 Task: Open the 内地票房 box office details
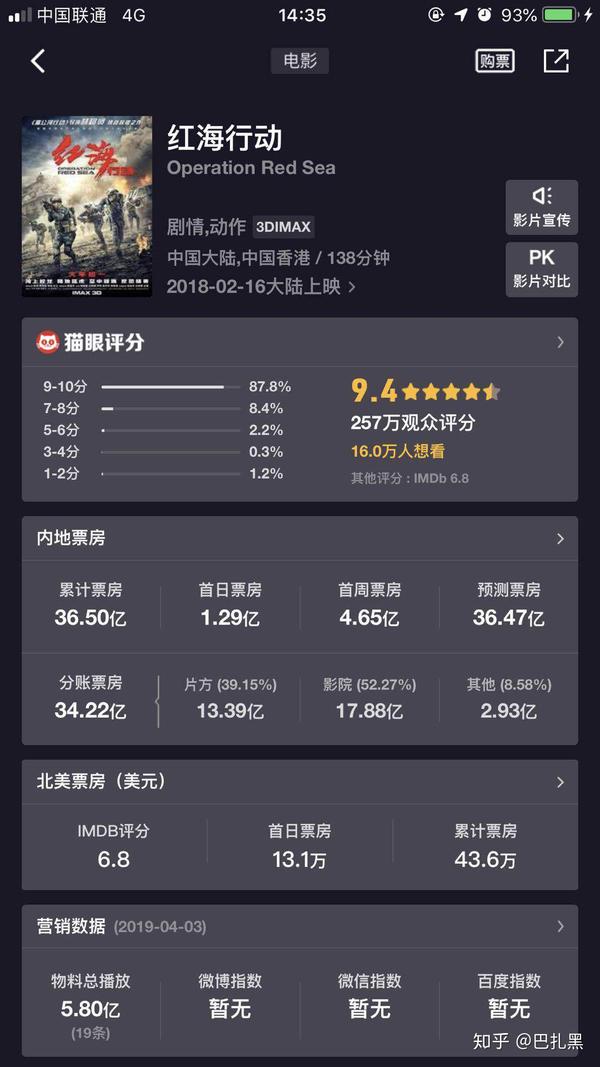[300, 538]
